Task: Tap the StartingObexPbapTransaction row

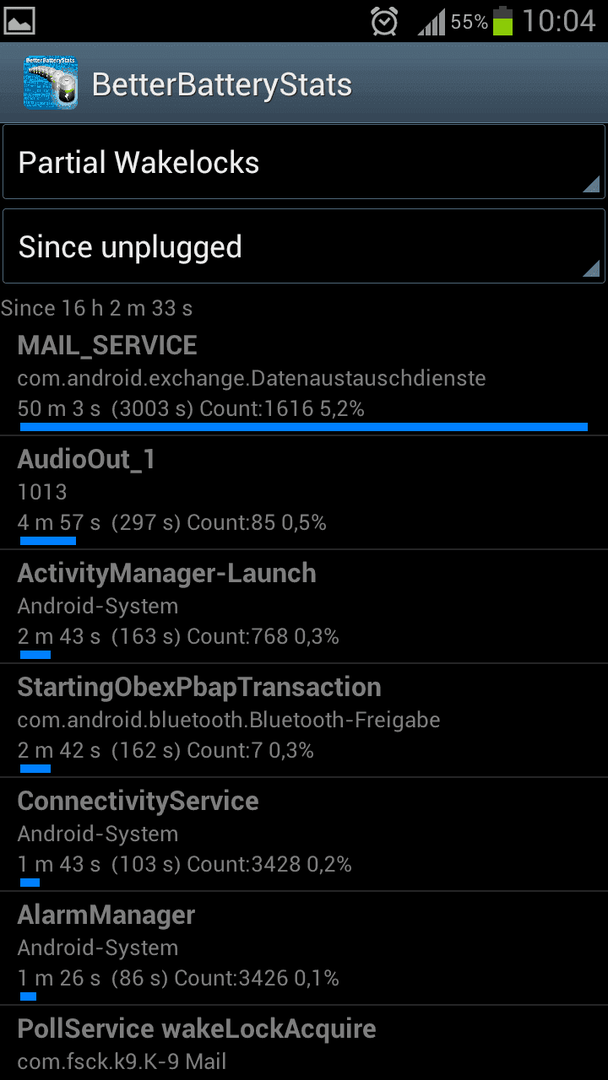Action: (x=304, y=720)
